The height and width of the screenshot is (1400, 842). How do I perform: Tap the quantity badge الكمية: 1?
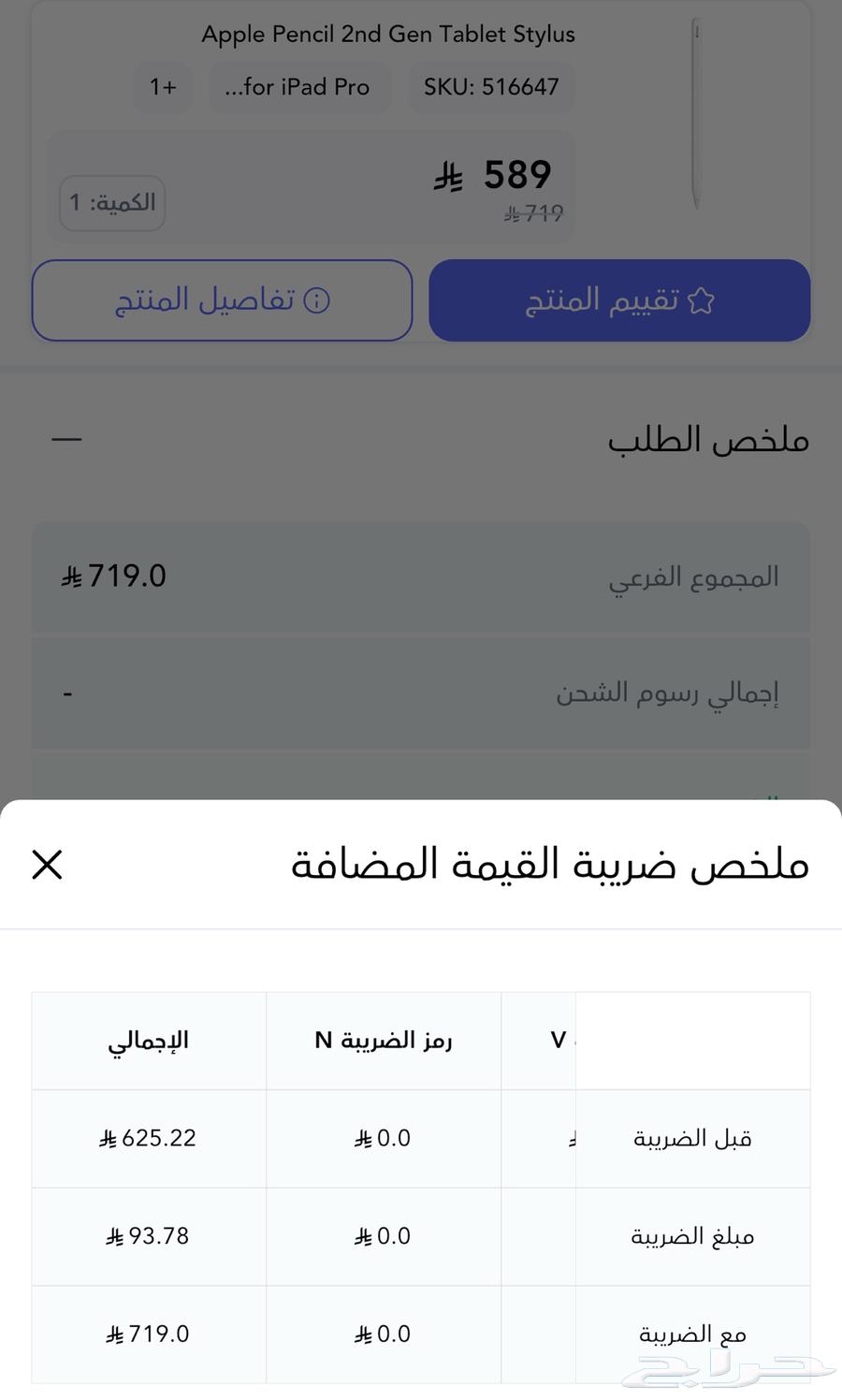[x=110, y=202]
